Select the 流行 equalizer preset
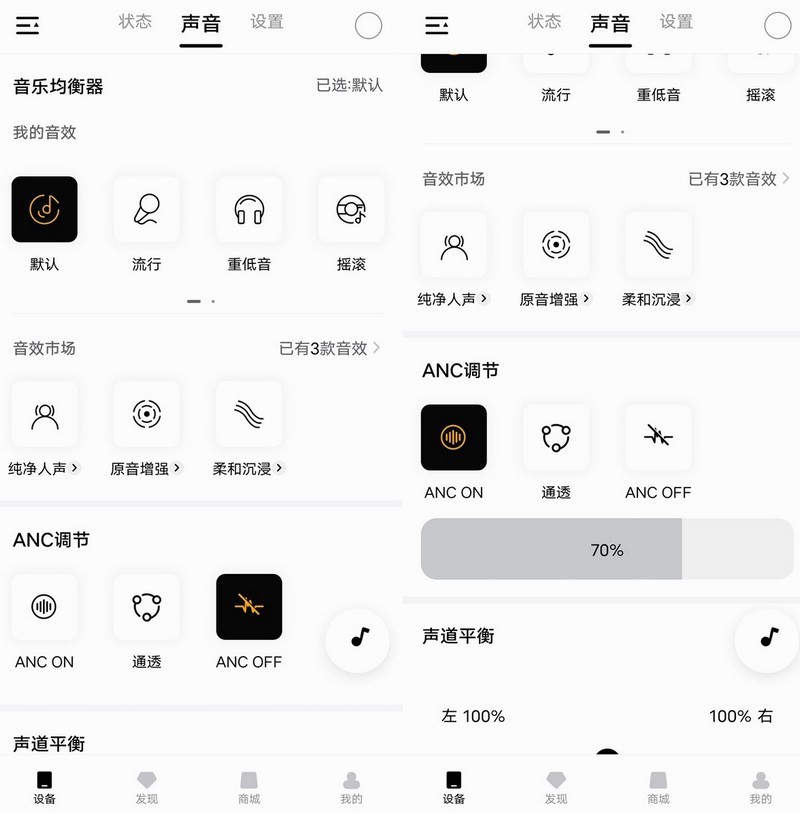Screen dimensions: 800x814 pyautogui.click(x=146, y=210)
